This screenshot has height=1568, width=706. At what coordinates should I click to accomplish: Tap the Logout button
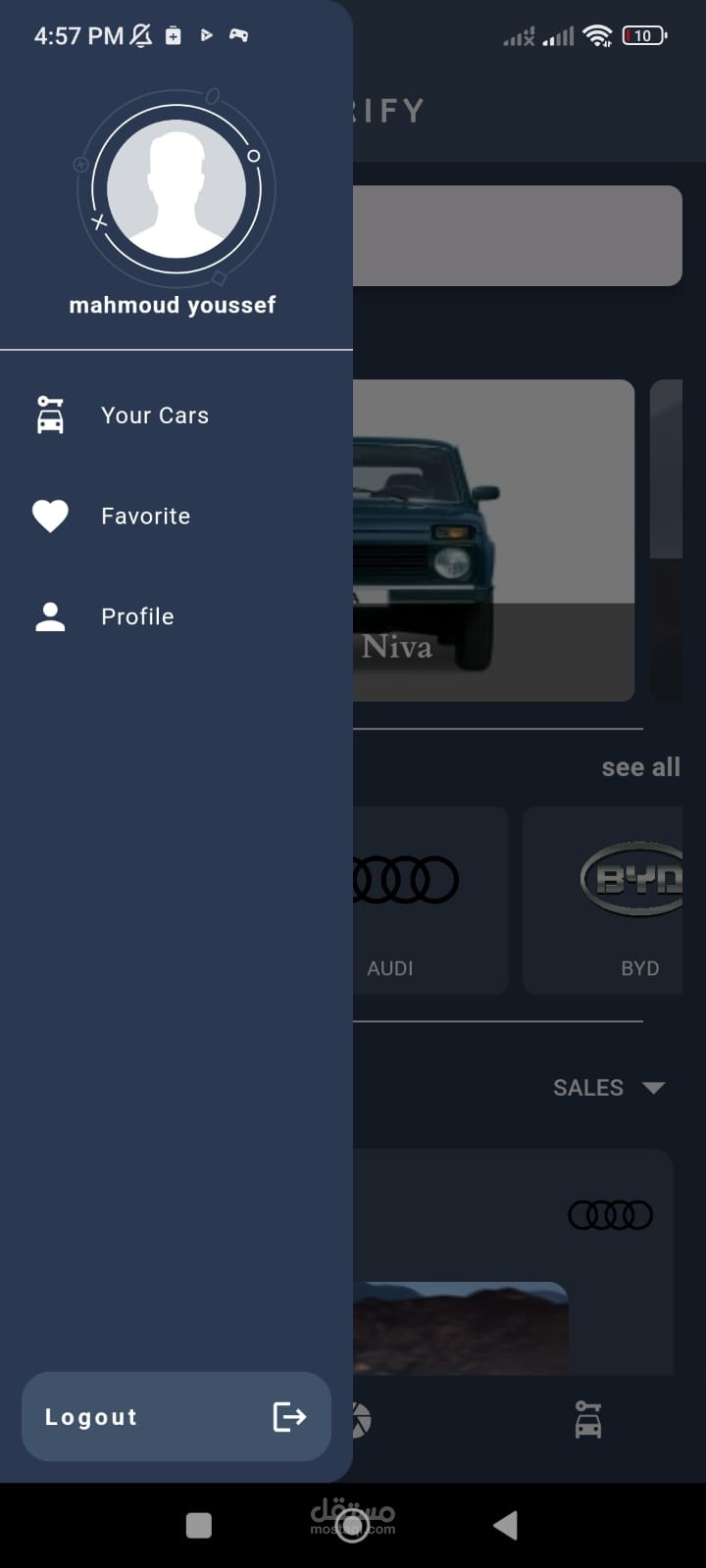point(176,1416)
